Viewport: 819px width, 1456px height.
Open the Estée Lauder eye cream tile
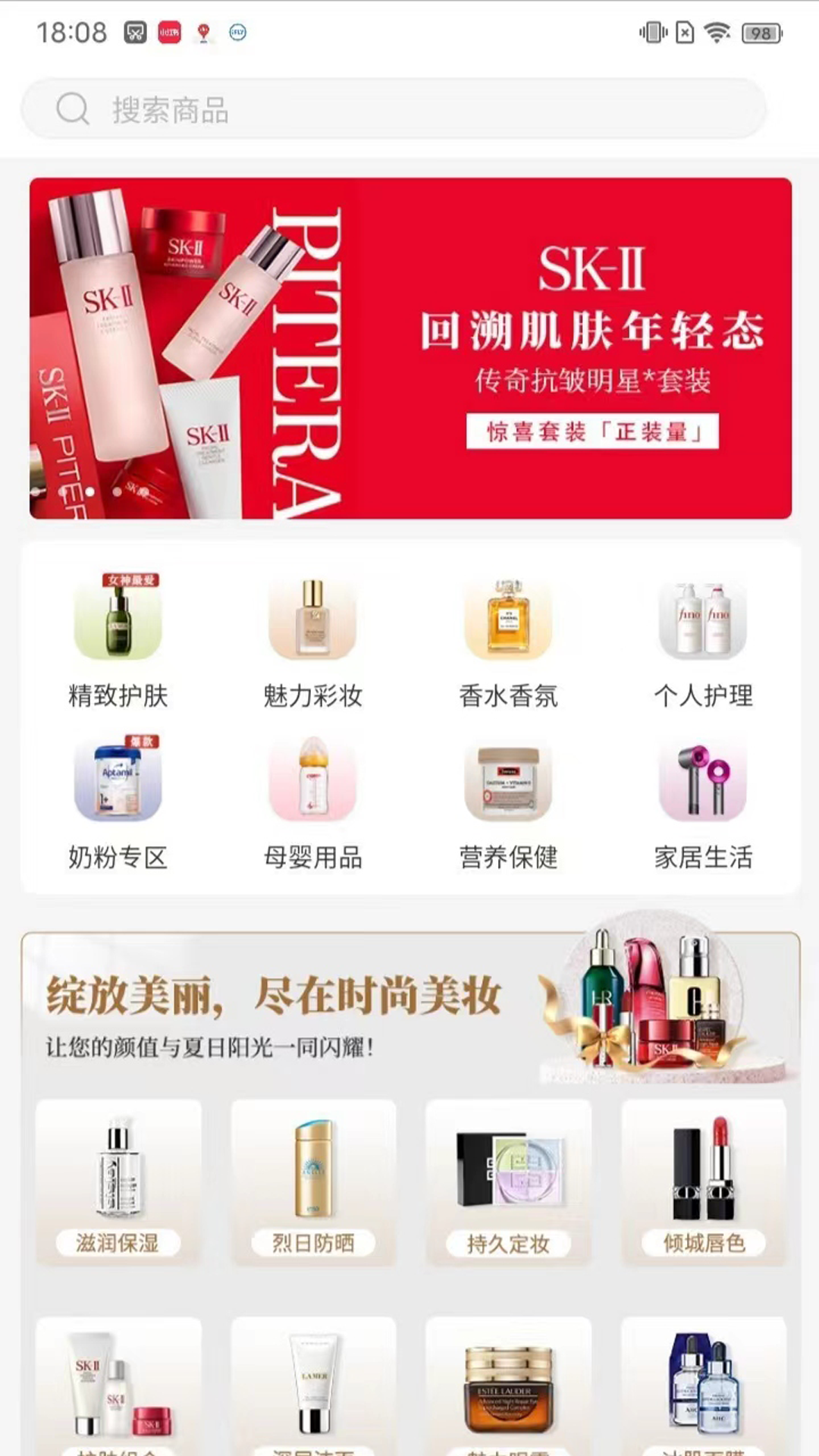tap(508, 1386)
